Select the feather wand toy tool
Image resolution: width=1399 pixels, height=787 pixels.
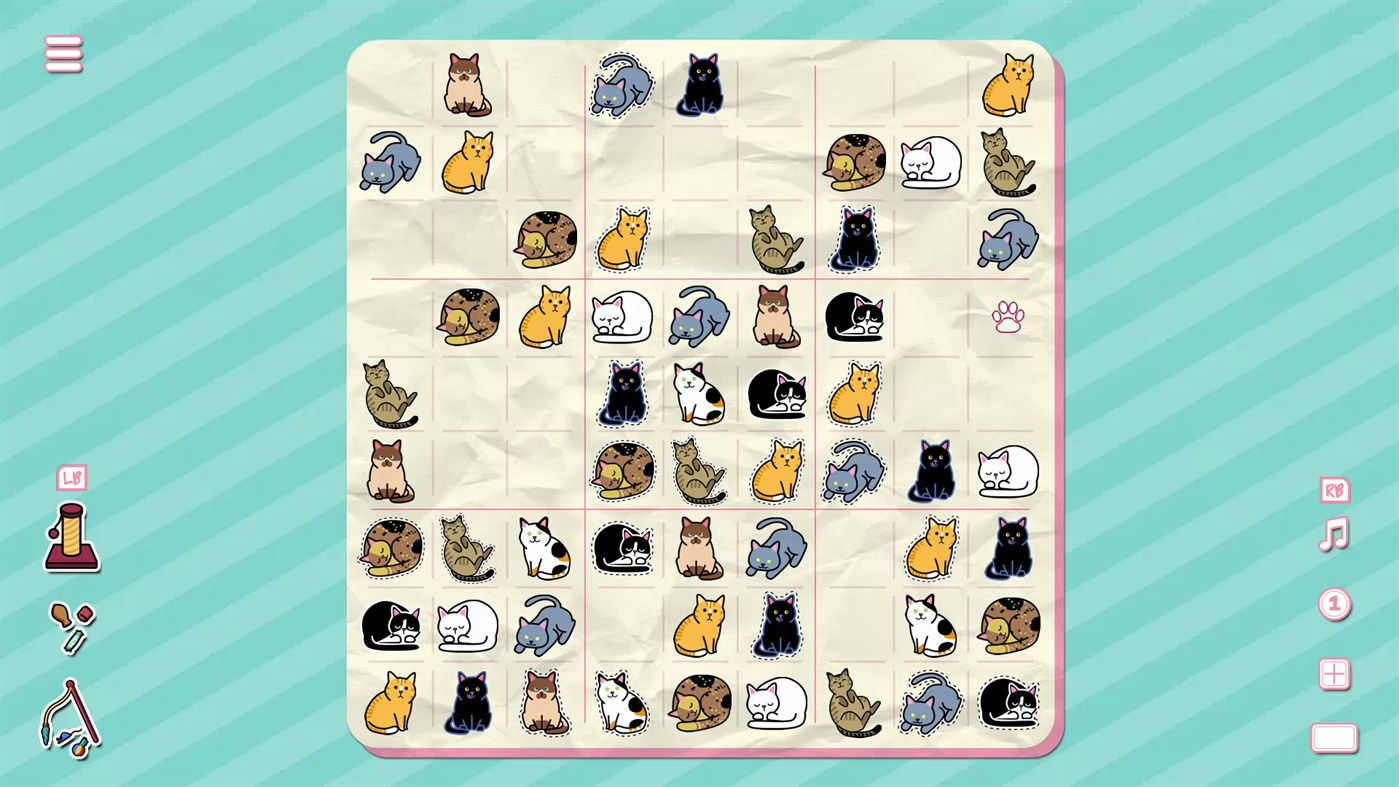[69, 717]
